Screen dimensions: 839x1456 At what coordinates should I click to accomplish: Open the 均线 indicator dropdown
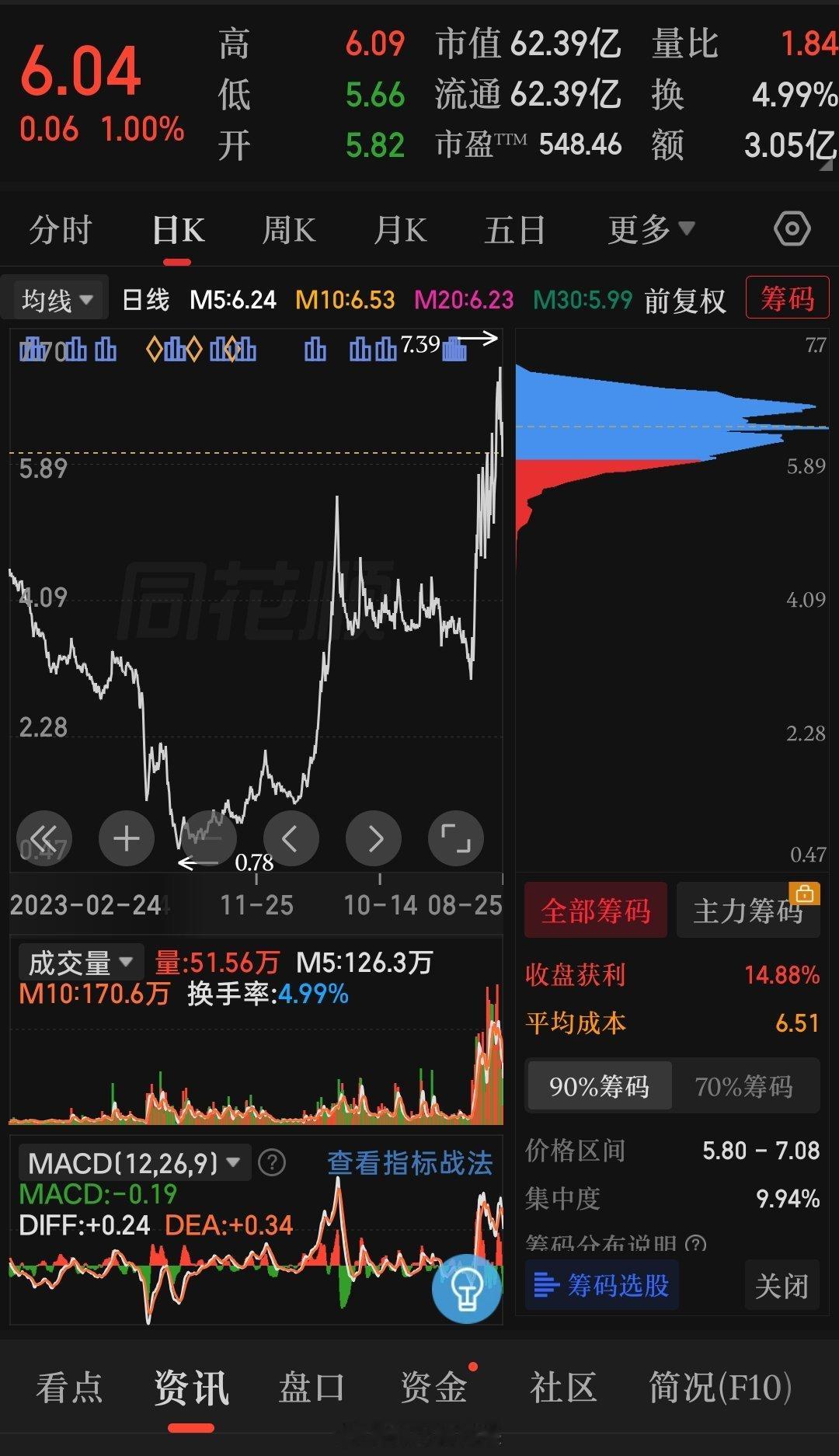tap(58, 300)
